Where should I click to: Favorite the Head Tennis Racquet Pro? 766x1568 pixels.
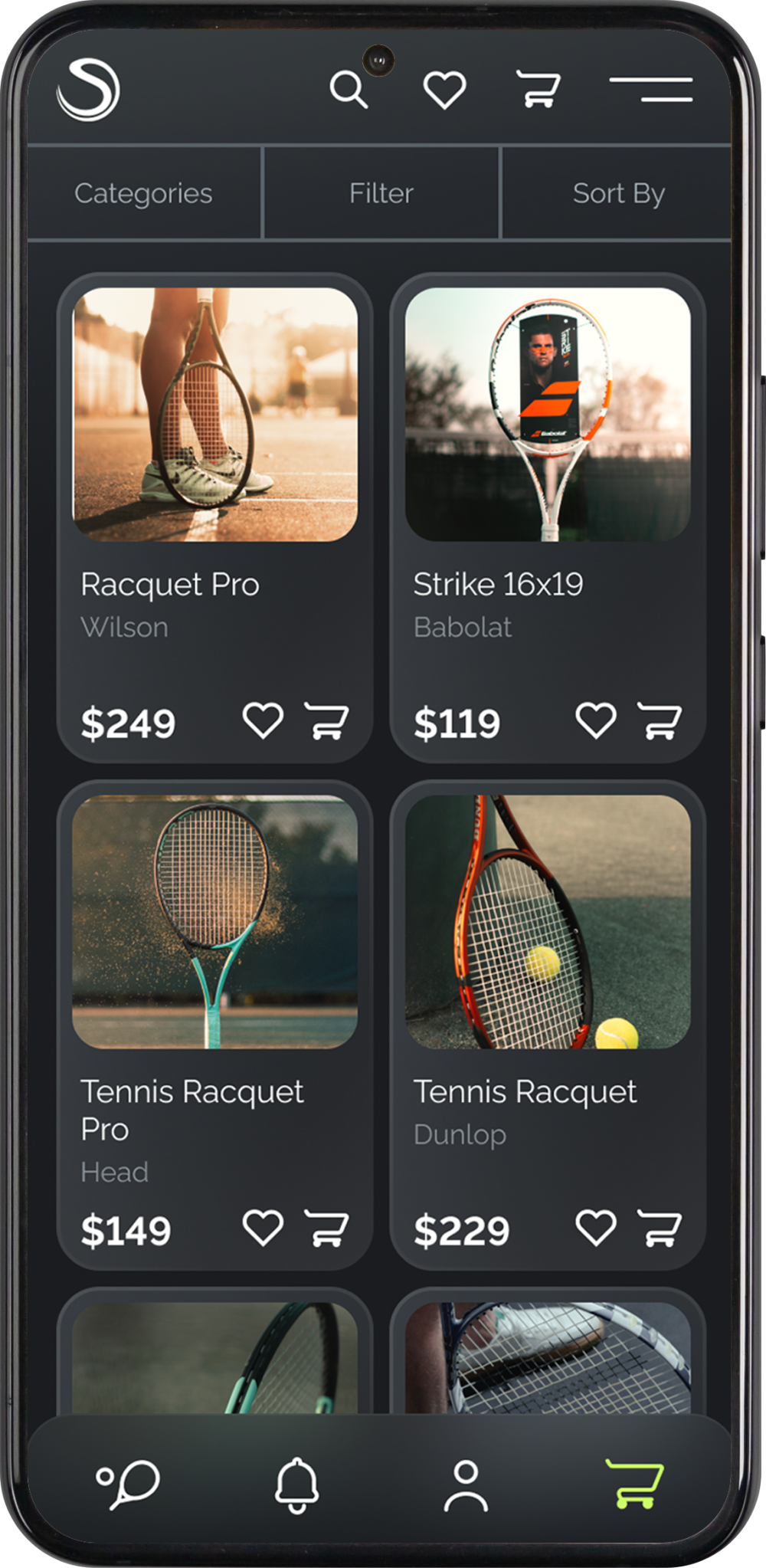click(263, 1228)
